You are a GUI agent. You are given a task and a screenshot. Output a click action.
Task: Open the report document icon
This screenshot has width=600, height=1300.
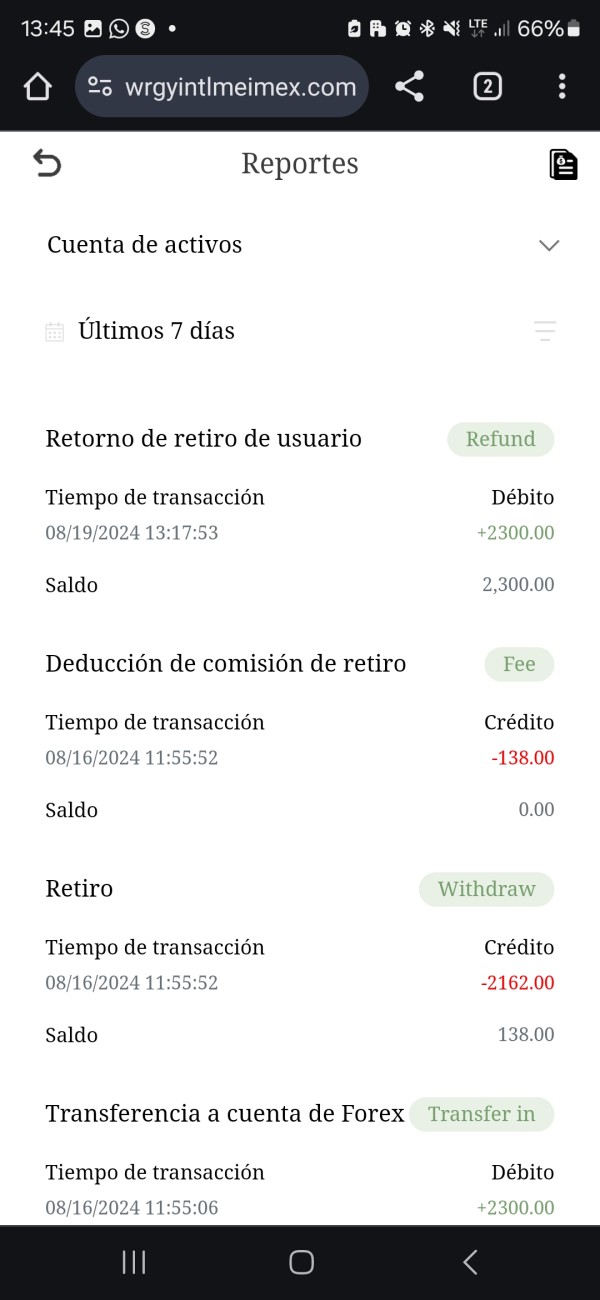click(x=564, y=164)
